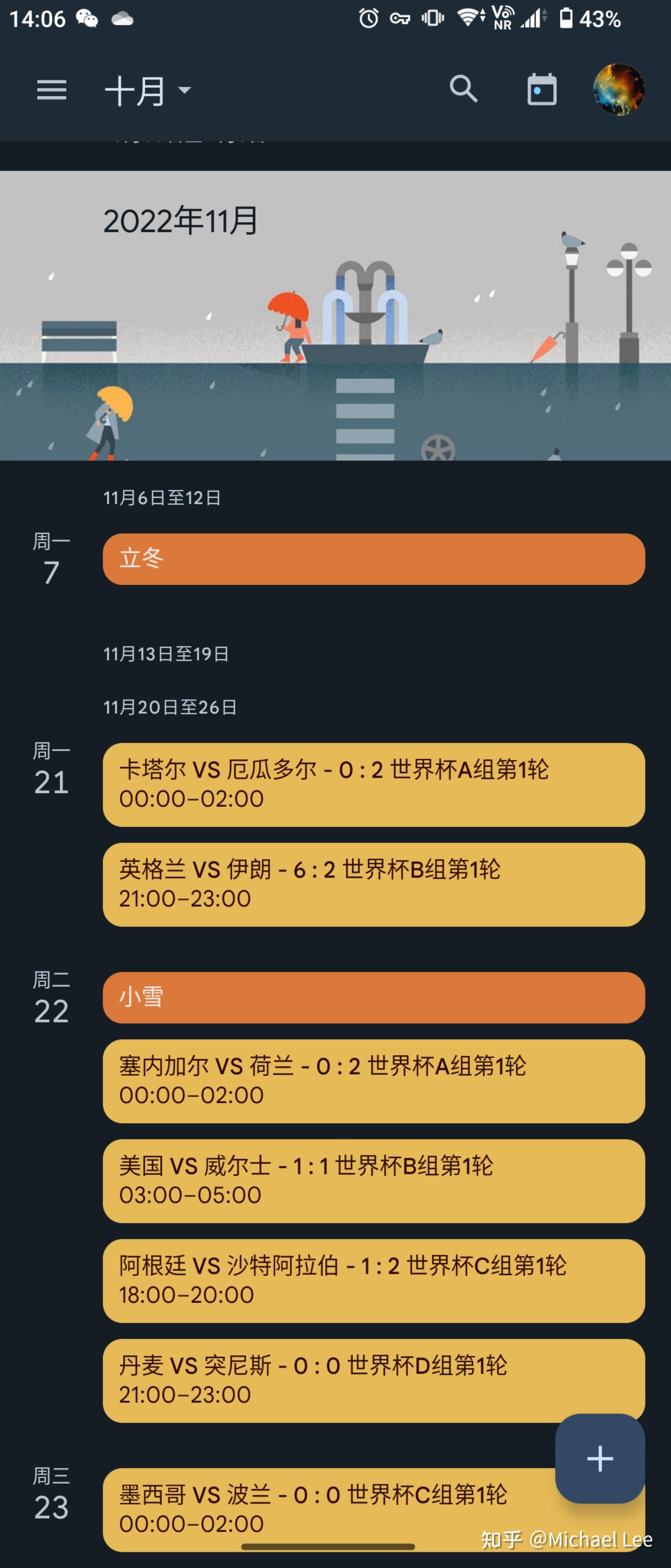671x1568 pixels.
Task: Jump to today's date
Action: coord(542,90)
